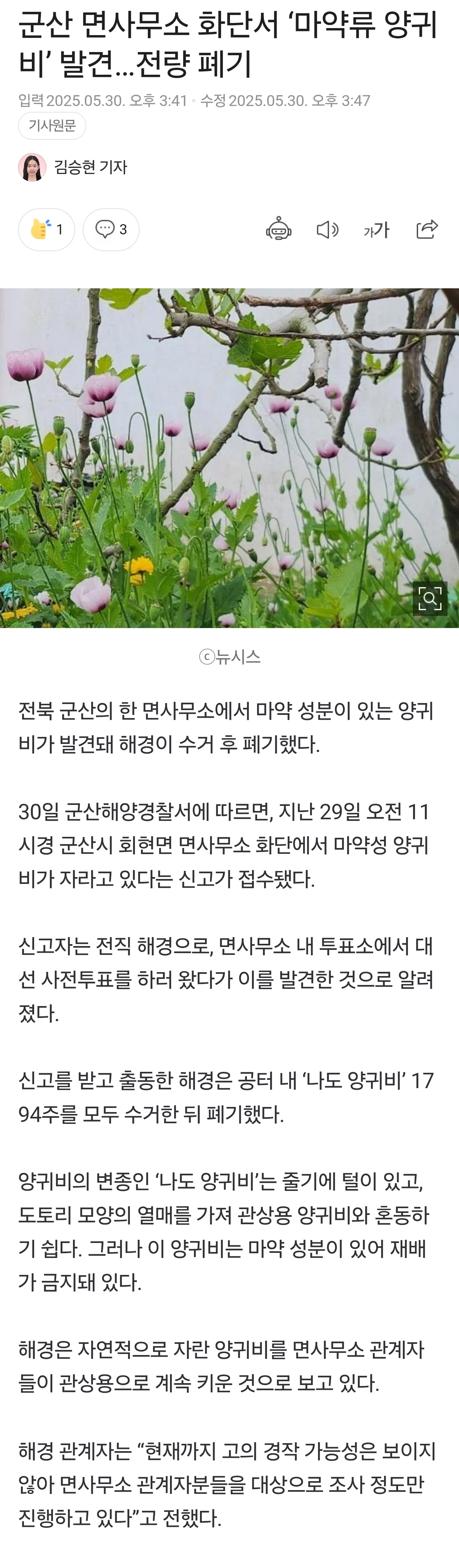Open the comments with 3 replies

pos(111,230)
